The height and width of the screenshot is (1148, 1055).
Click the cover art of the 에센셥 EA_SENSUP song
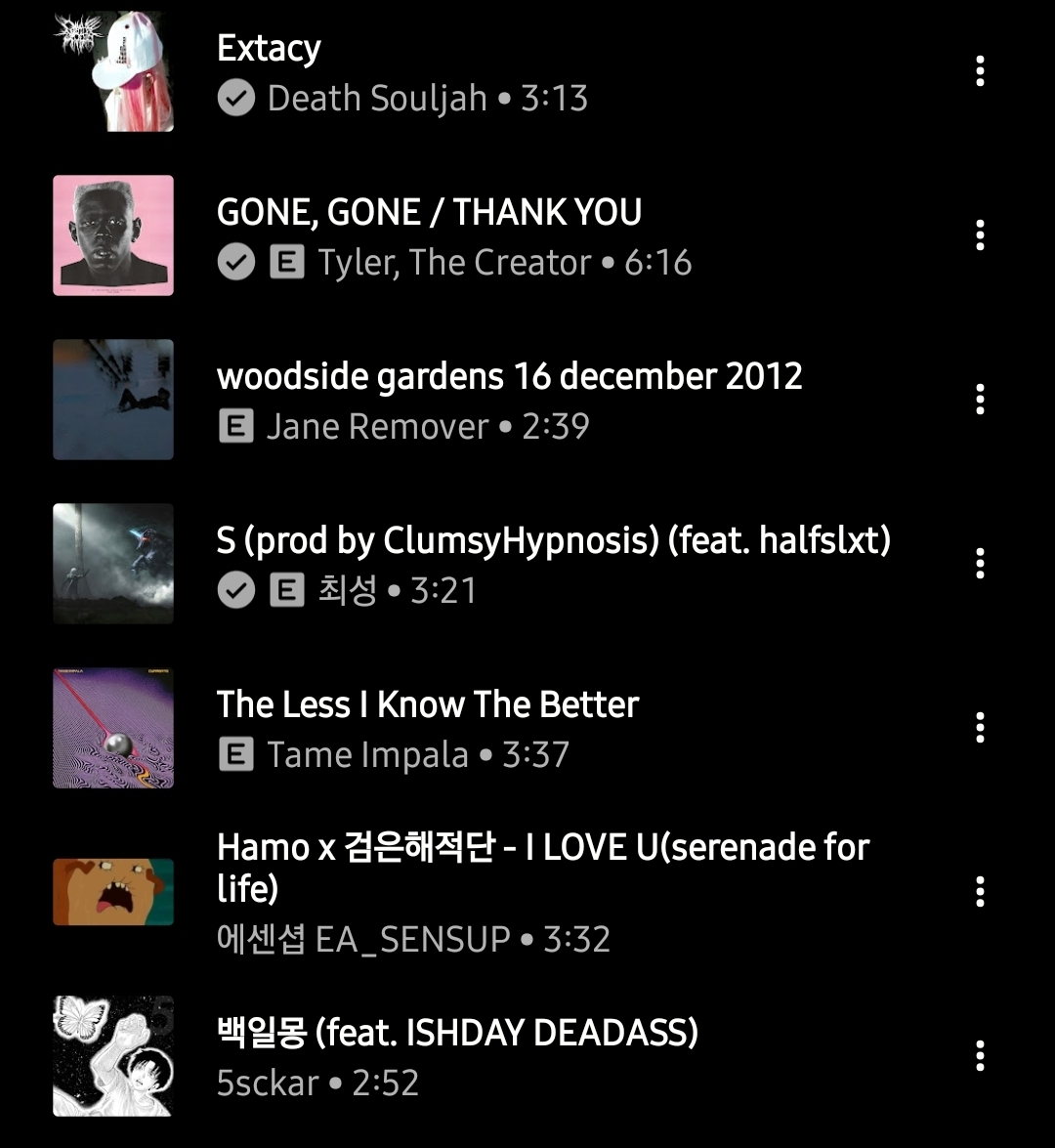pyautogui.click(x=112, y=891)
